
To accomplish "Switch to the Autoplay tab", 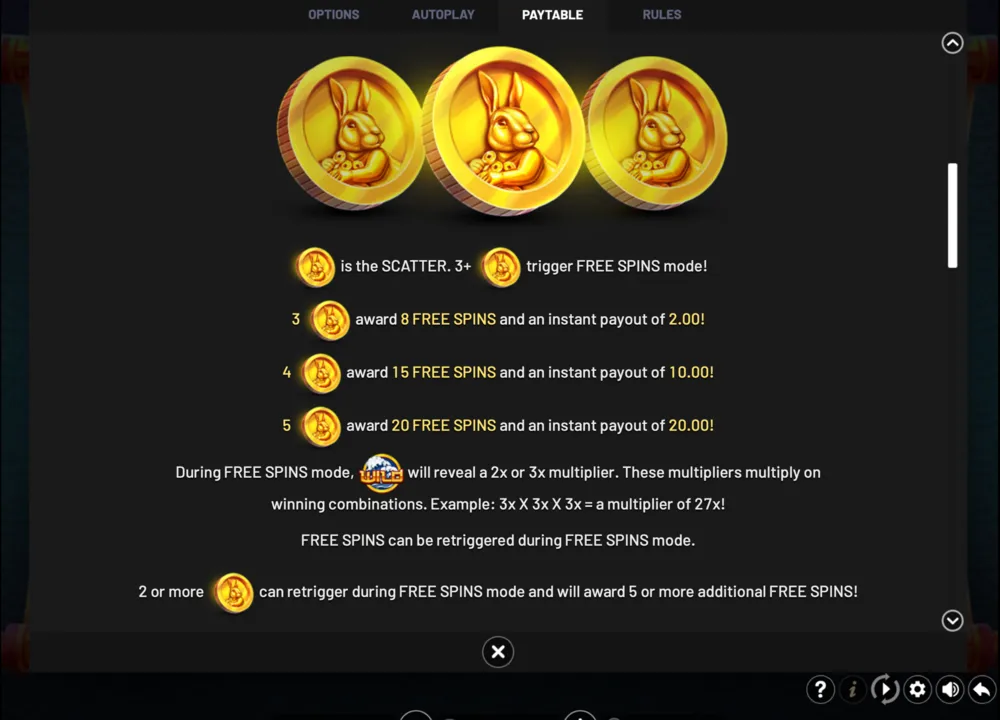I will 443,15.
